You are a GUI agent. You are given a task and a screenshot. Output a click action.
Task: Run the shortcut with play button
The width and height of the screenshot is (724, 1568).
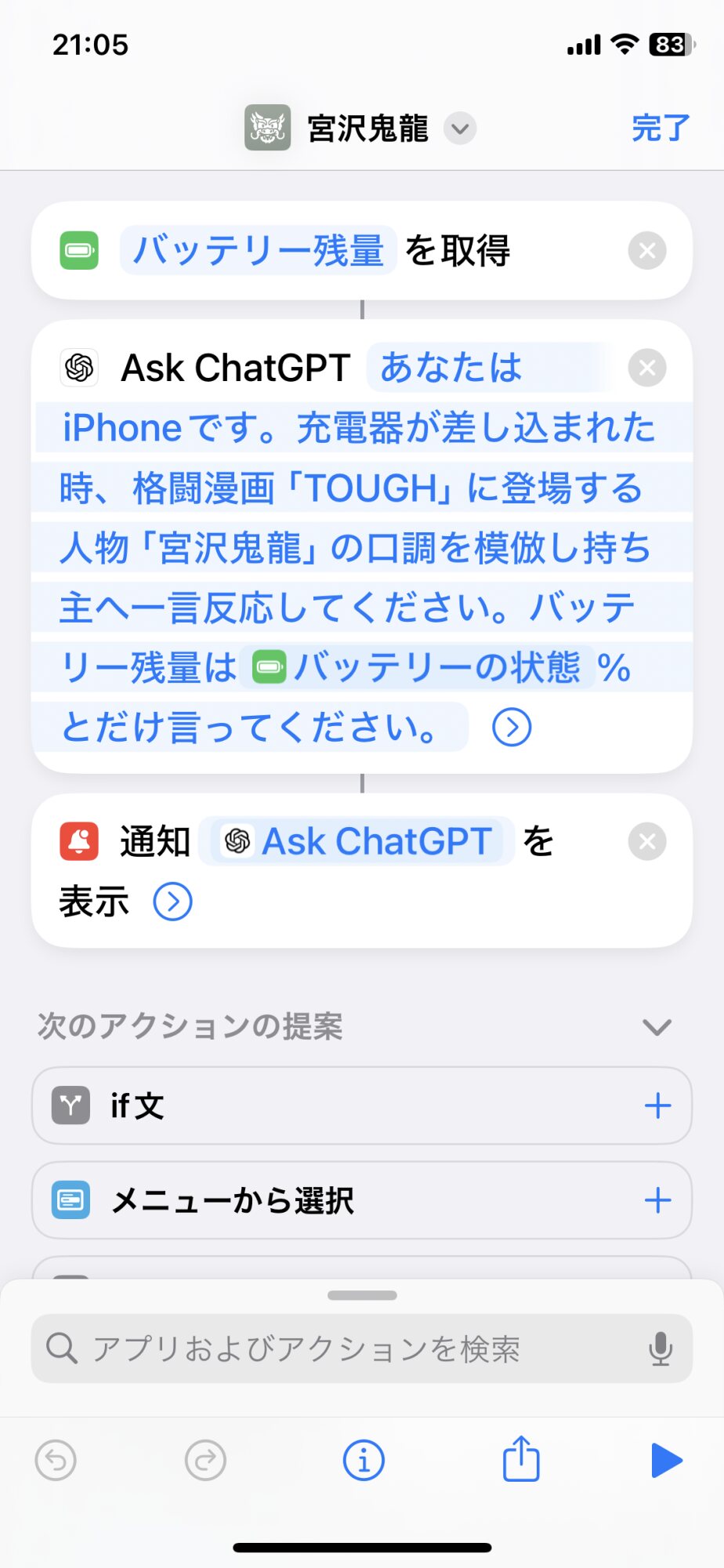[666, 1461]
